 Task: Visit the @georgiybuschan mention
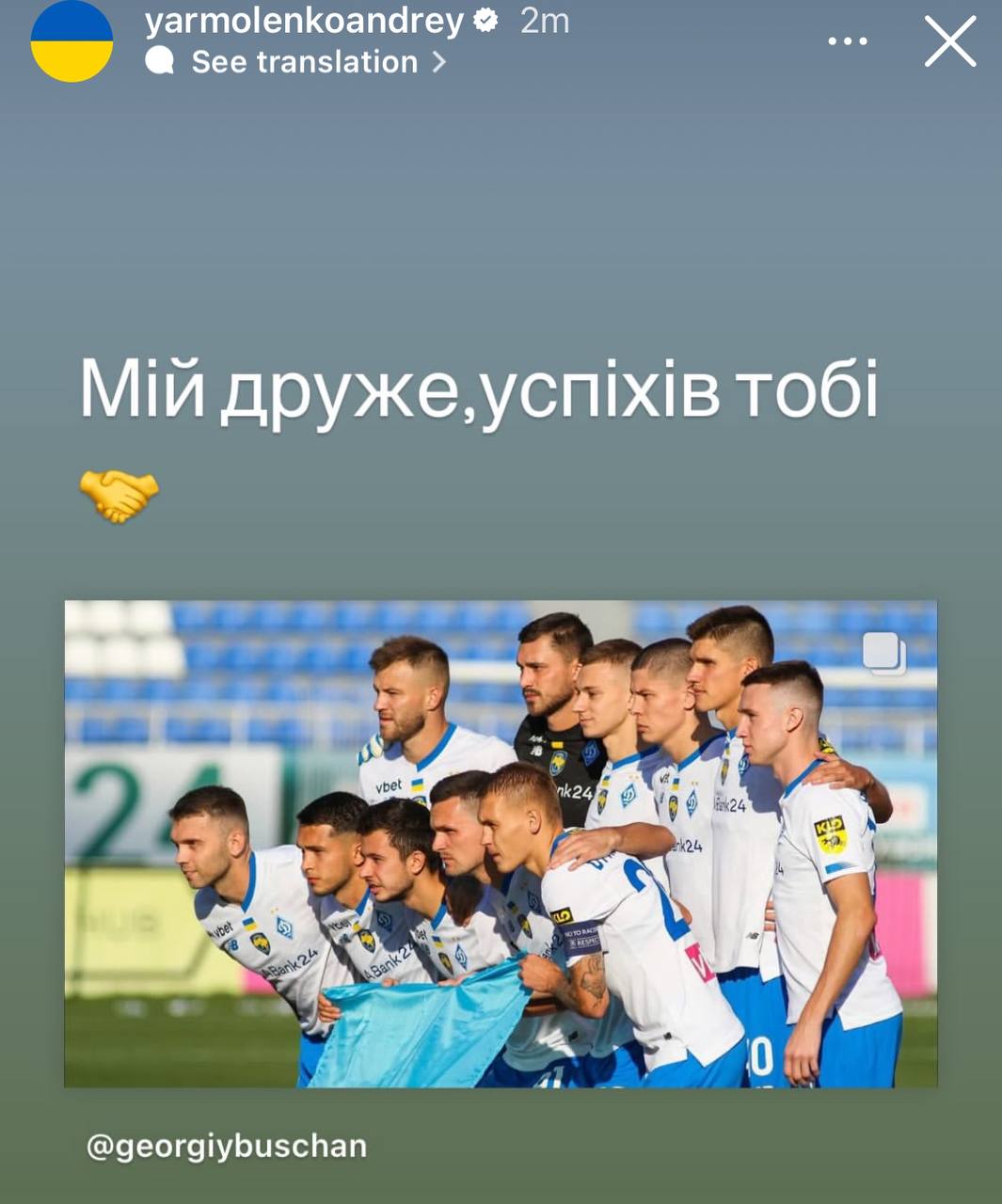tap(227, 1146)
